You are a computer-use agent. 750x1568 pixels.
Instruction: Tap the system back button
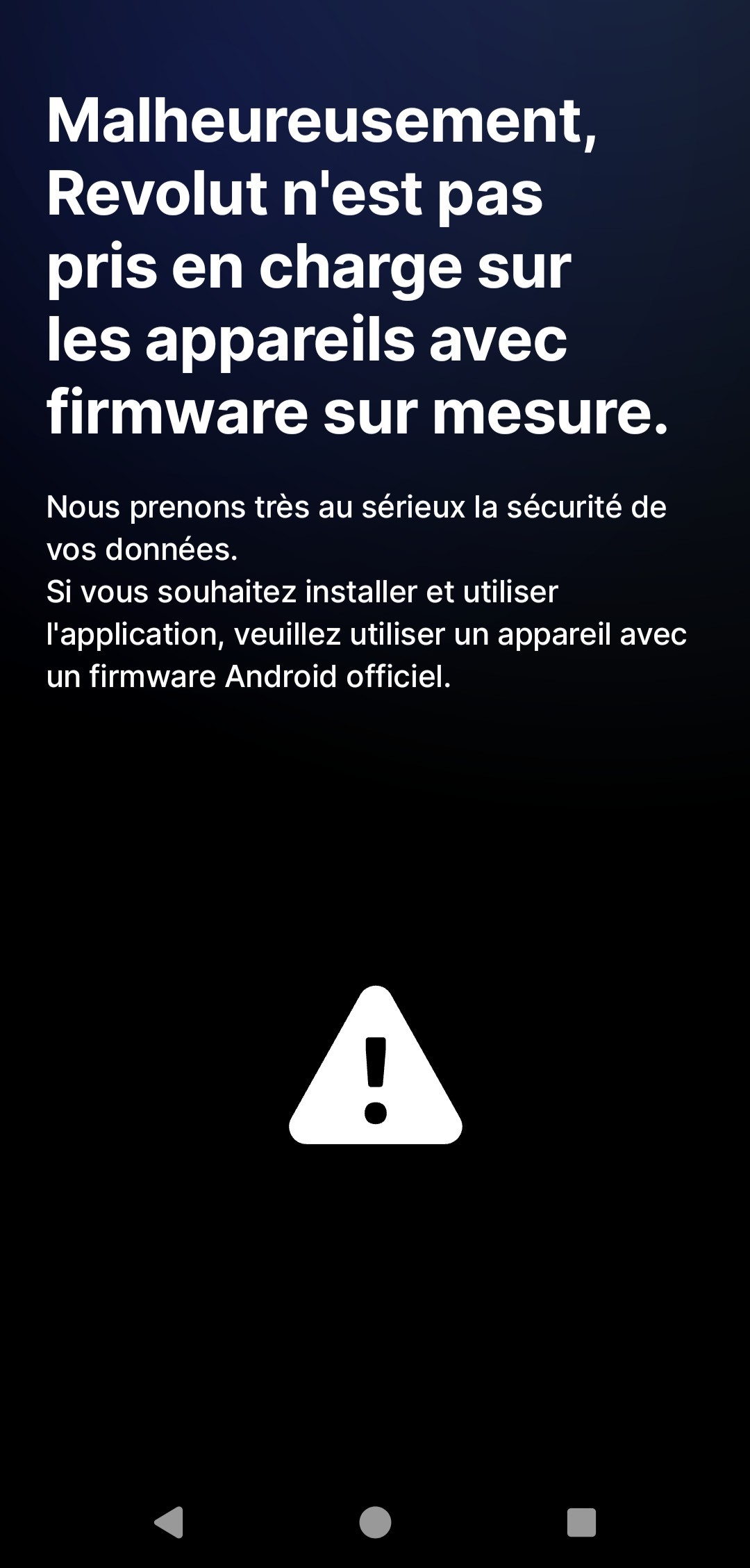(169, 1522)
